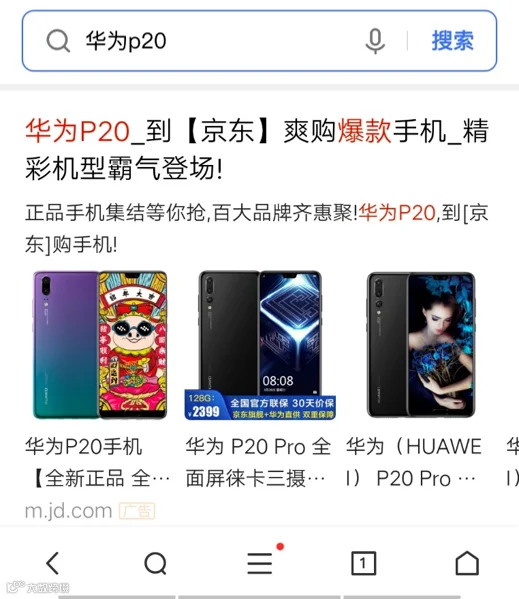
Task: Go to the browser home page
Action: coord(467,563)
